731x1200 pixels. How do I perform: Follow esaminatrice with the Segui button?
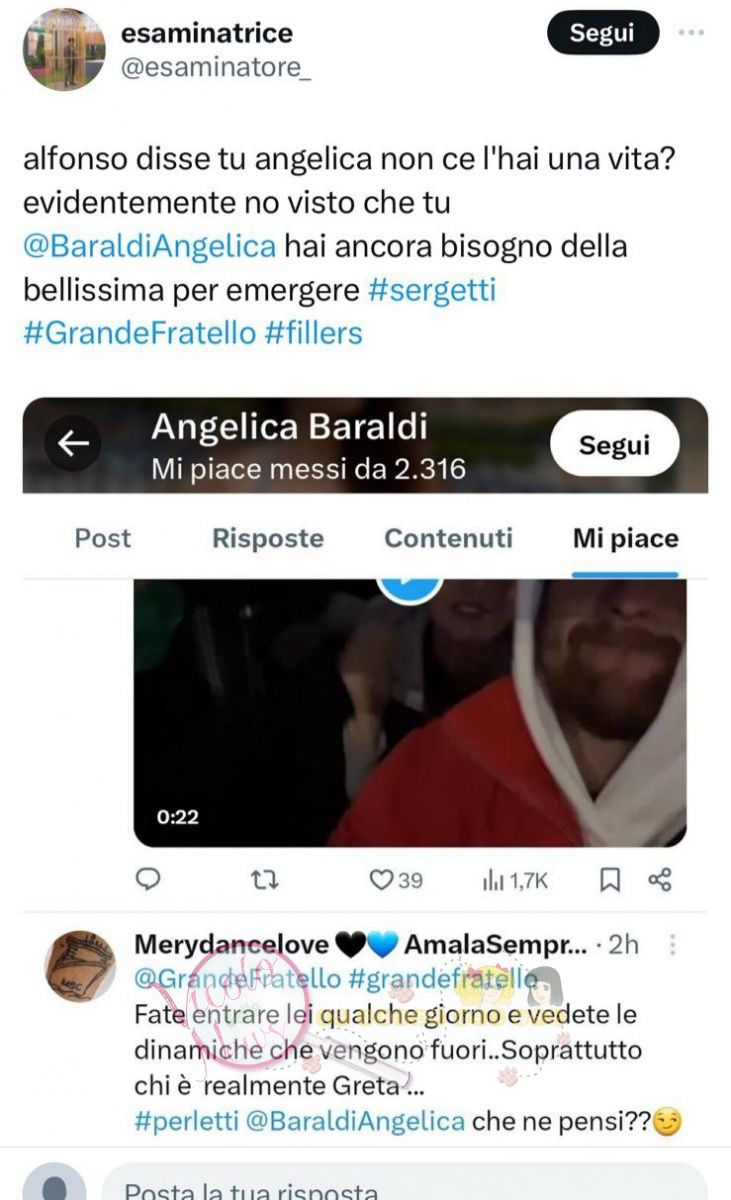pos(603,33)
